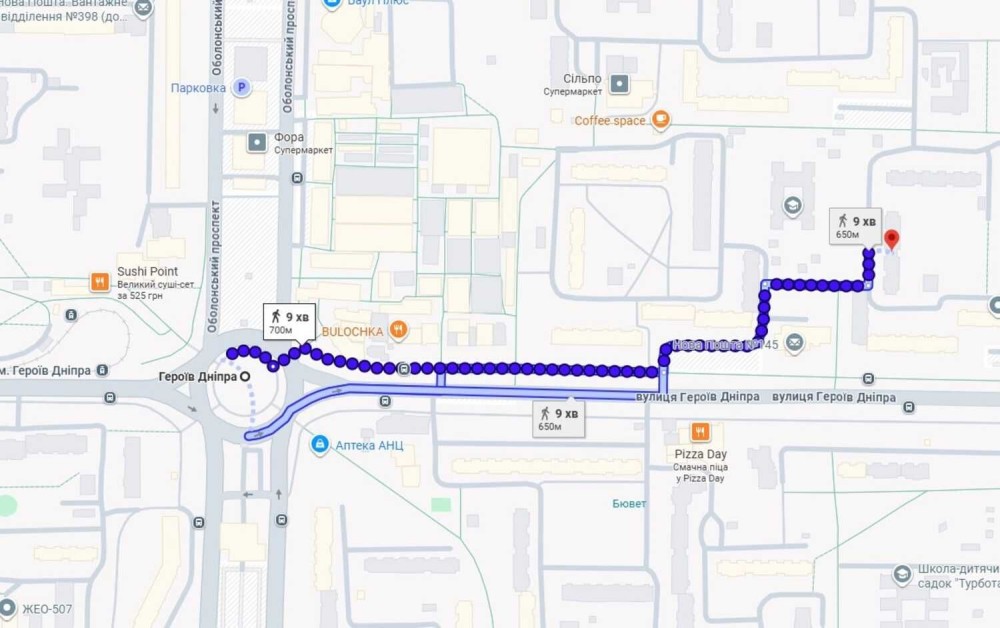This screenshot has width=1000, height=628.
Task: Open the Аптека АНЦ pharmacy marker
Action: point(319,443)
